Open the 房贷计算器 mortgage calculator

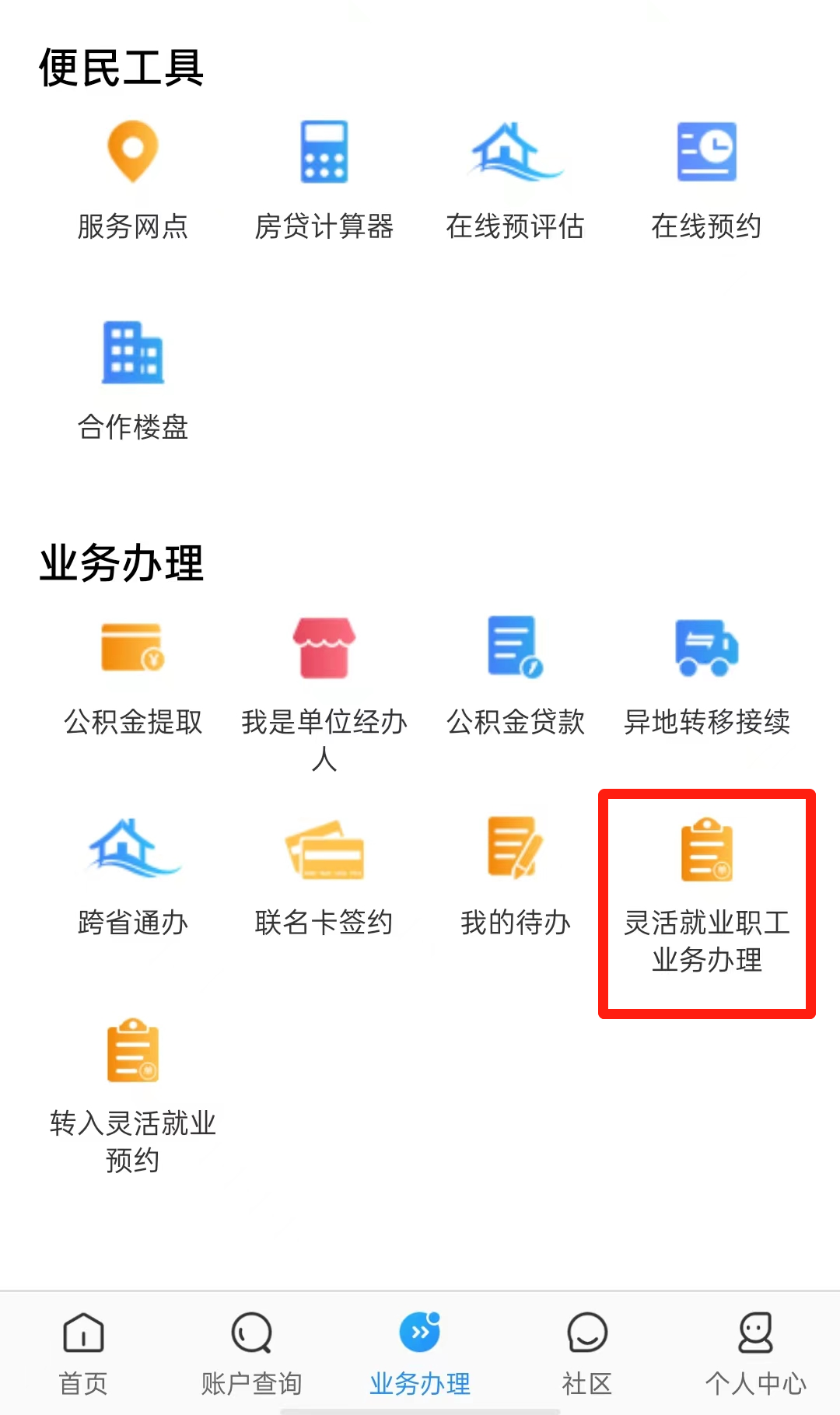tap(324, 180)
